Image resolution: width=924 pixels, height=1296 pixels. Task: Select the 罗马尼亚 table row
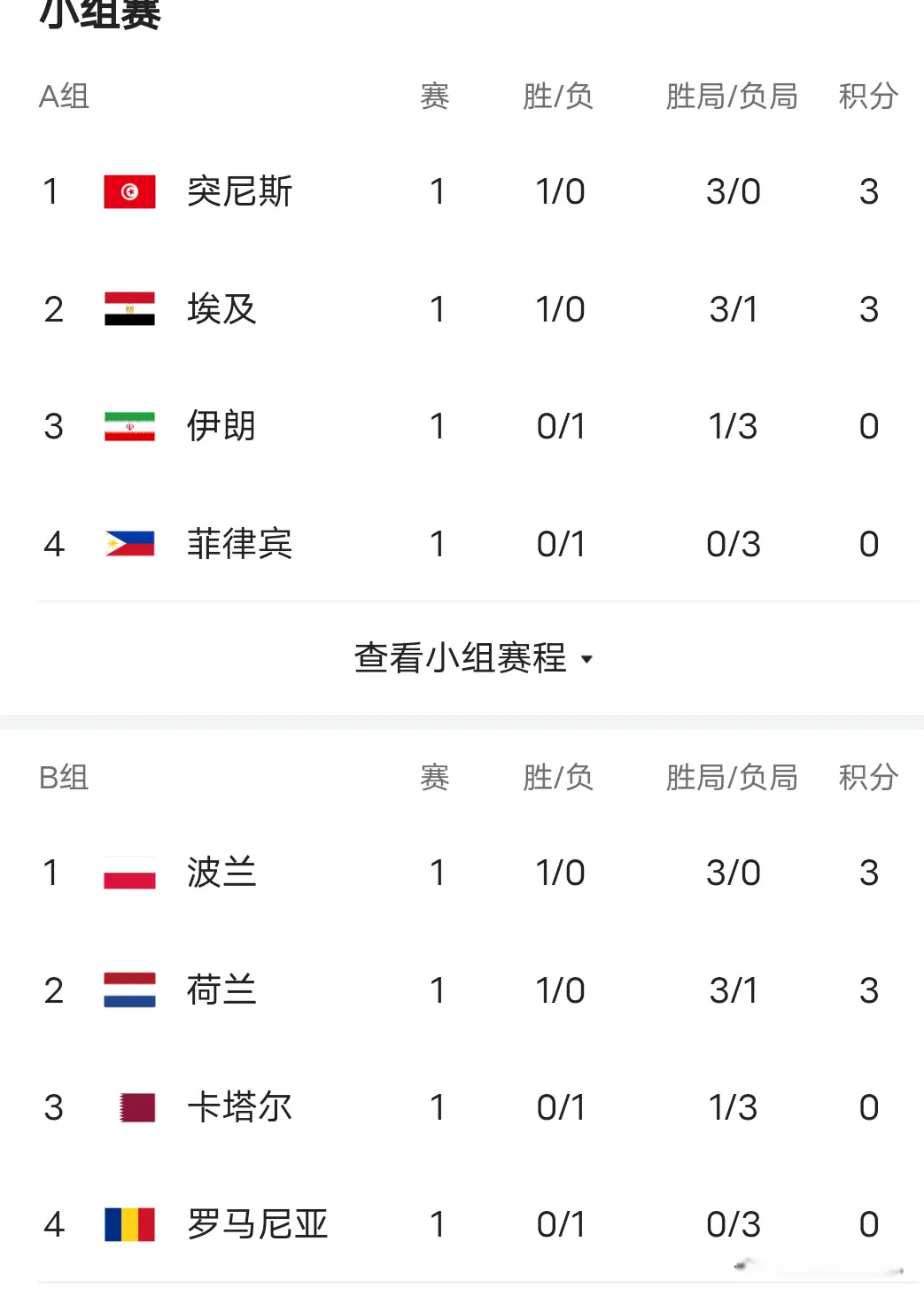pos(461,1225)
